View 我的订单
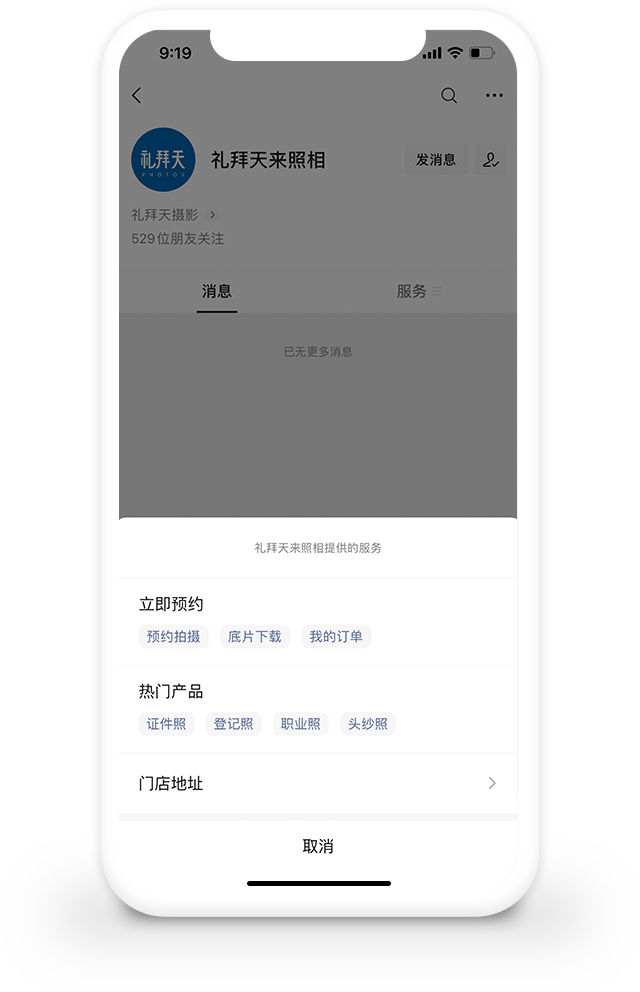Image resolution: width=640 pixels, height=992 pixels. click(335, 636)
